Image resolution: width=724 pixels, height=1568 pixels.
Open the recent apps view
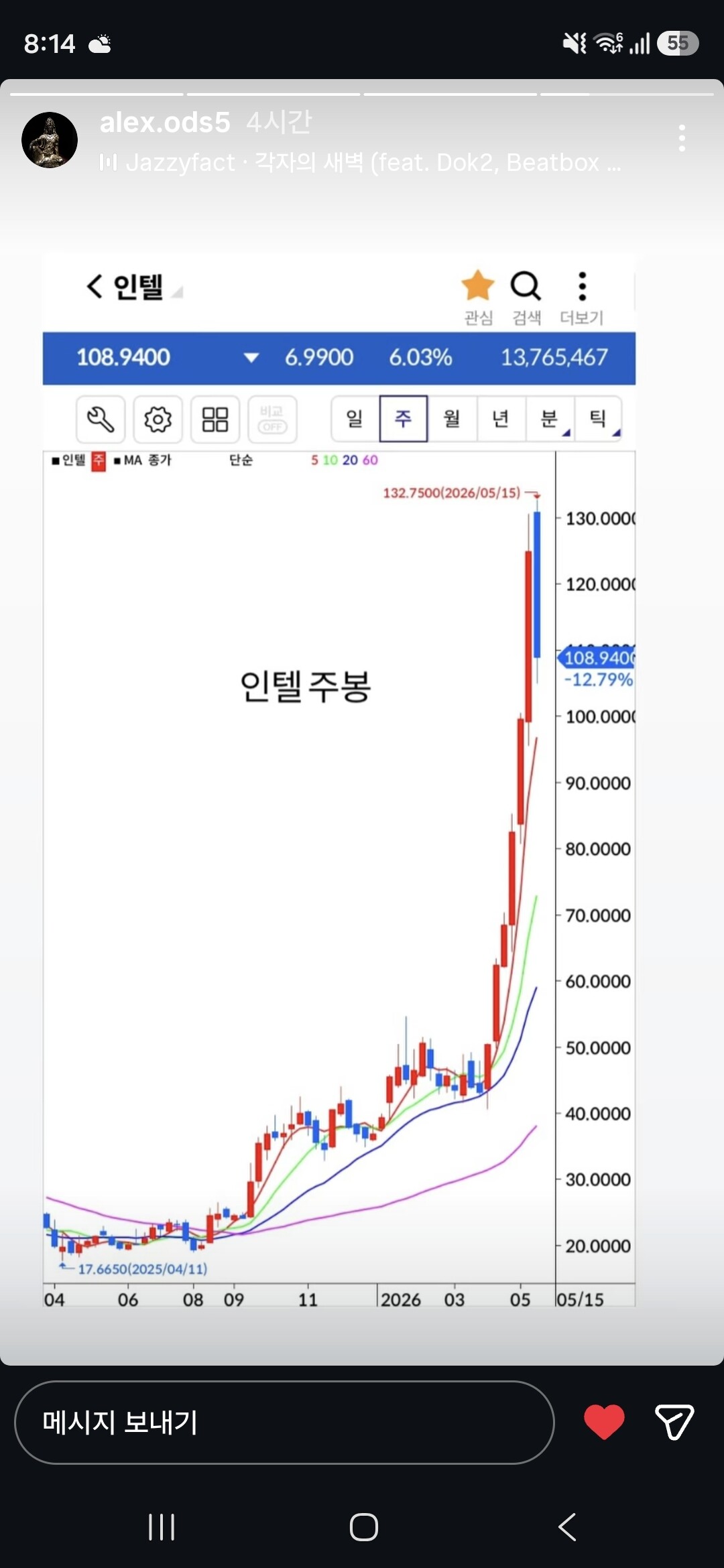pyautogui.click(x=162, y=1527)
